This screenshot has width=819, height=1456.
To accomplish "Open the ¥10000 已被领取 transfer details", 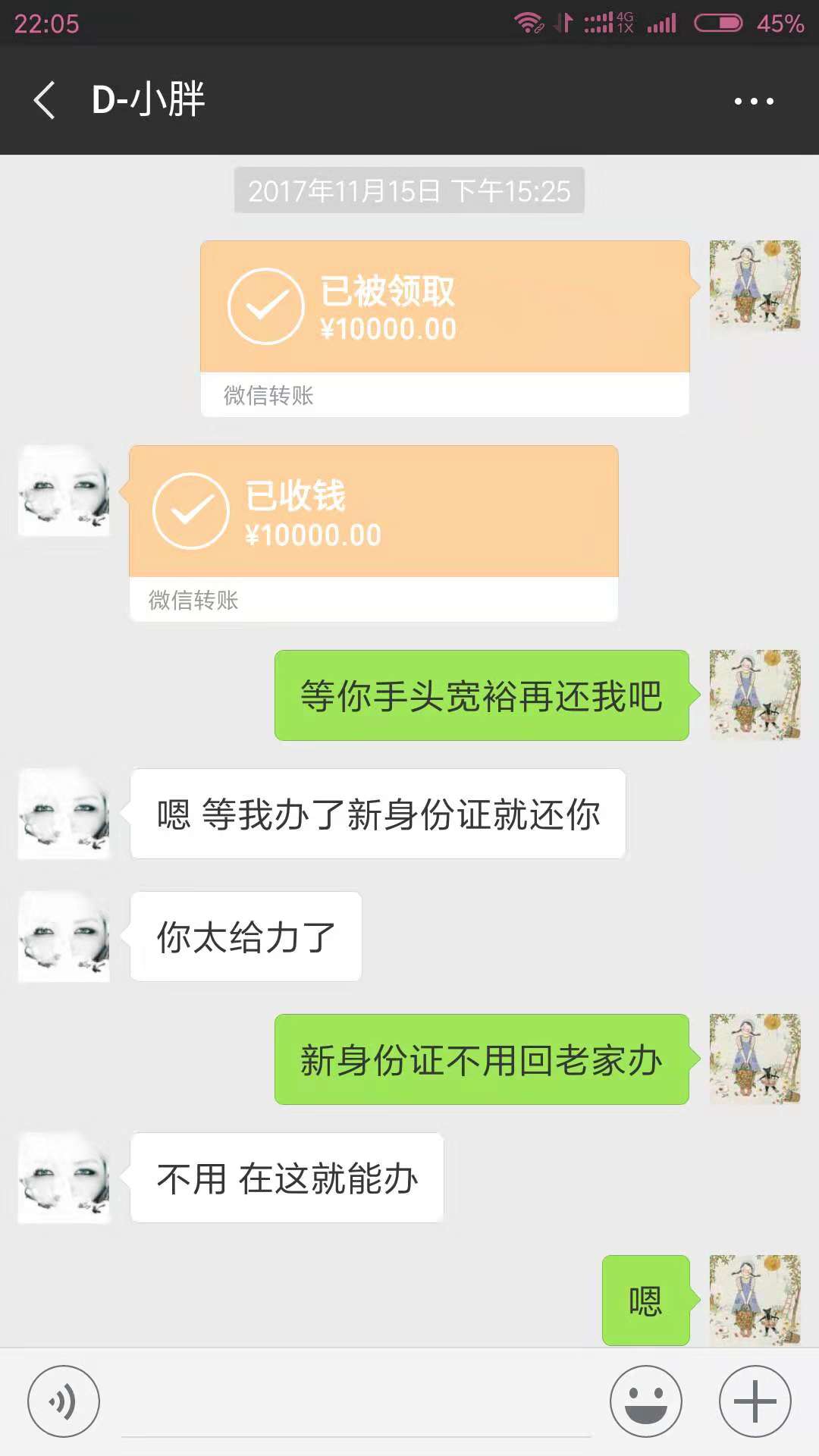I will click(442, 326).
